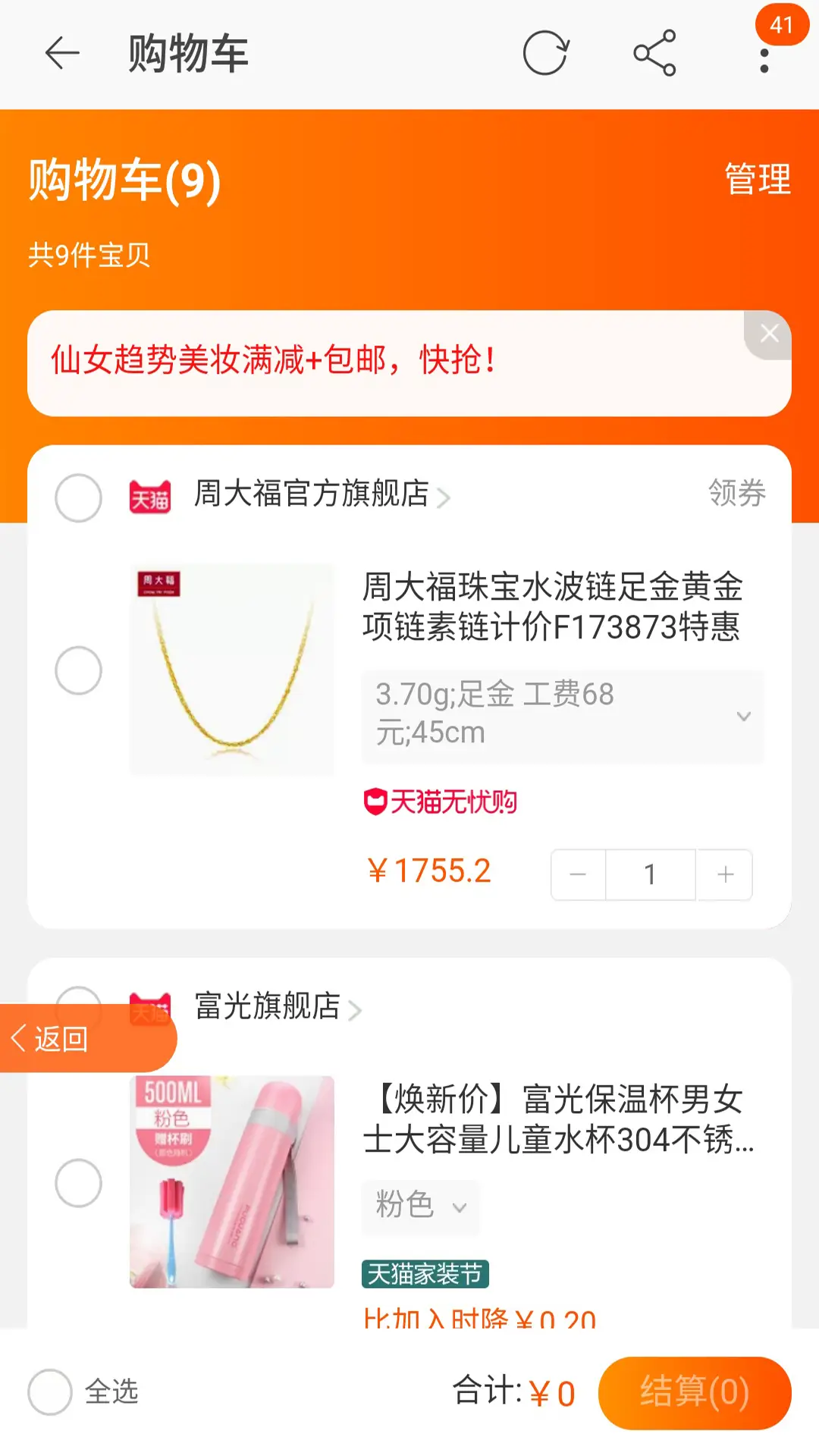Tap the 结算(0) checkout button
819x1456 pixels.
tap(694, 1392)
